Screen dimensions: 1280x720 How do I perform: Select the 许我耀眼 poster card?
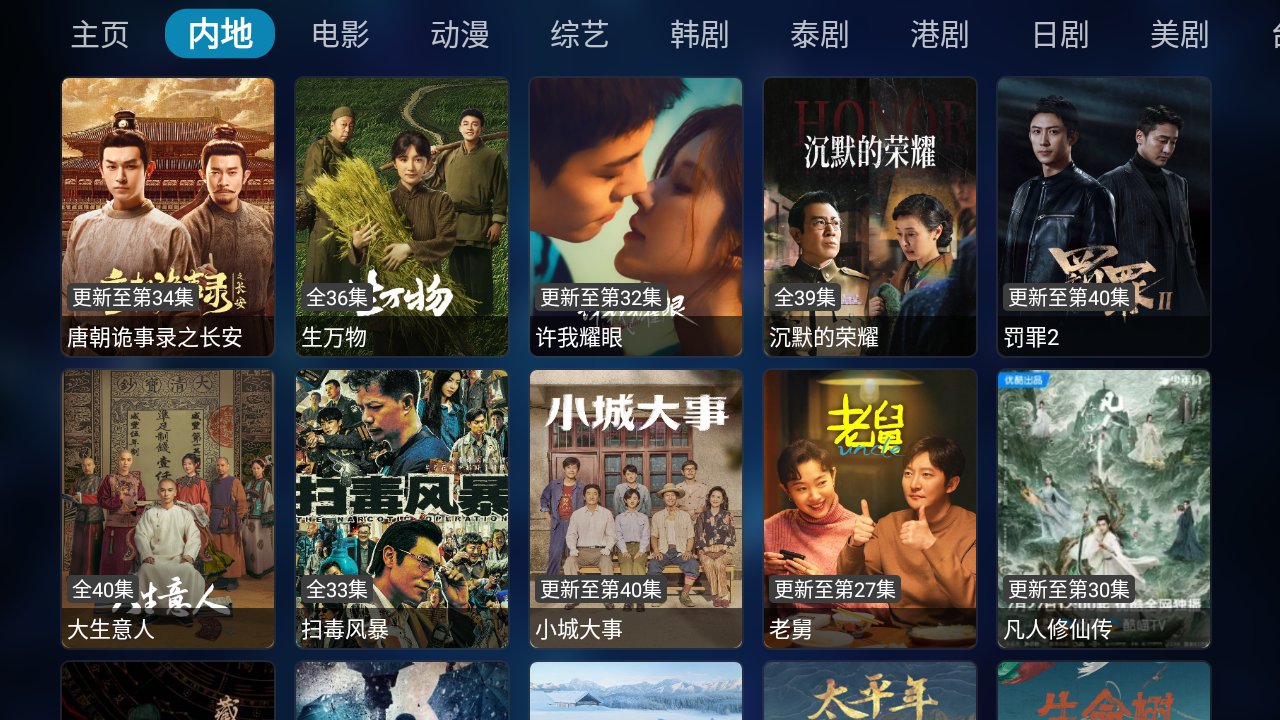pyautogui.click(x=636, y=217)
